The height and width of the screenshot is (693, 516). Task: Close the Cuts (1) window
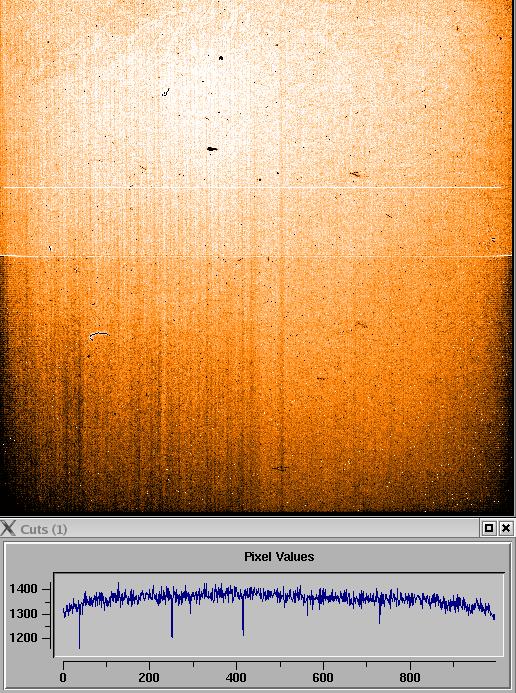506,528
